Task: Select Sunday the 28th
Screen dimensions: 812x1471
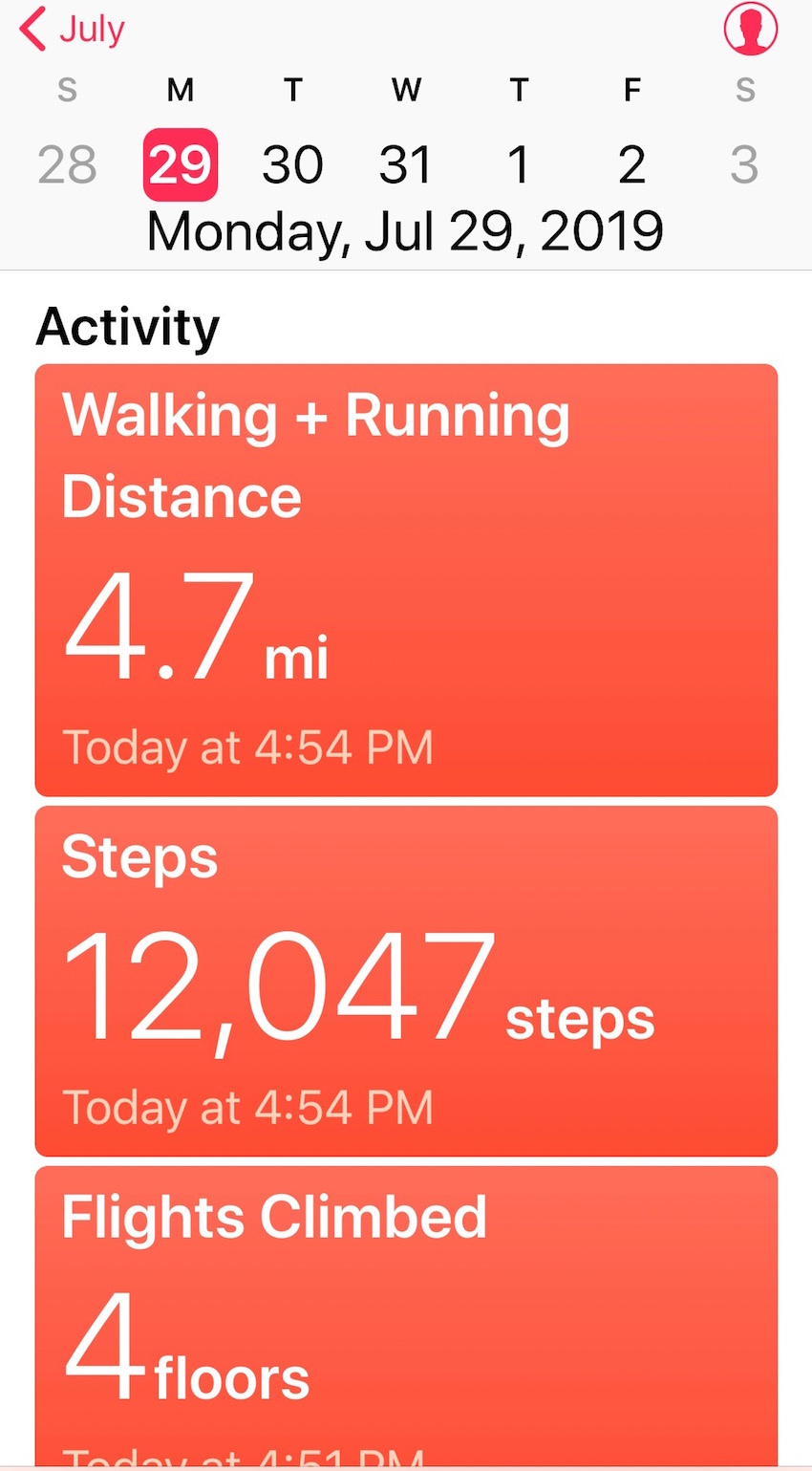Action: (x=67, y=164)
